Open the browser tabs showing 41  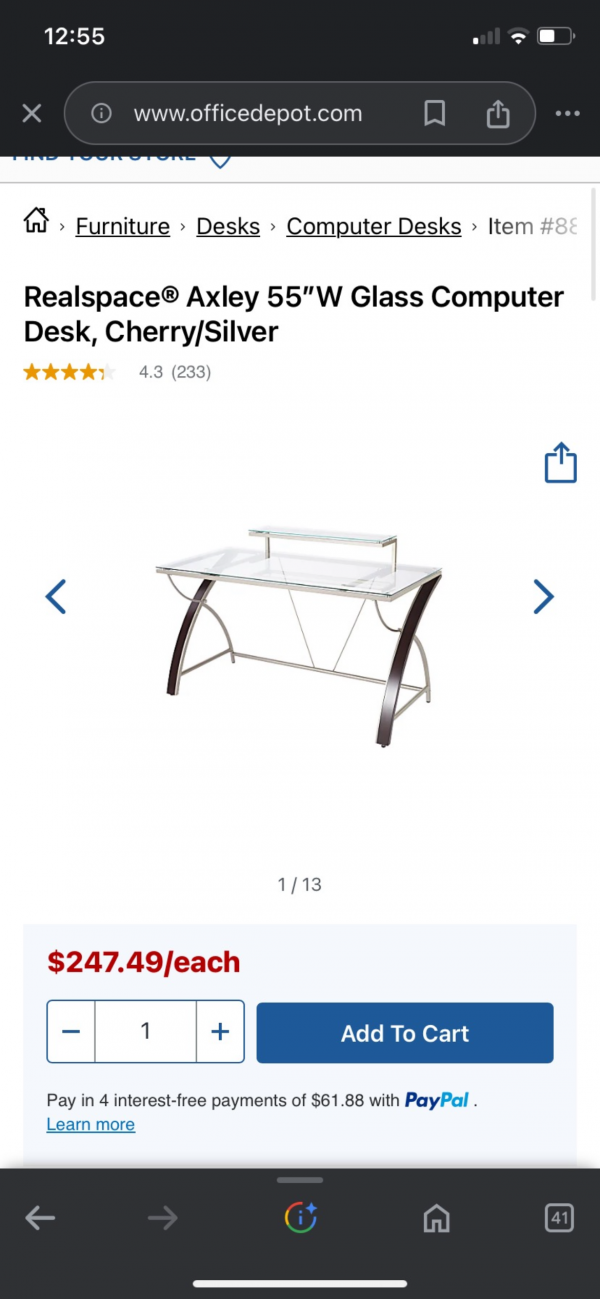click(559, 1217)
